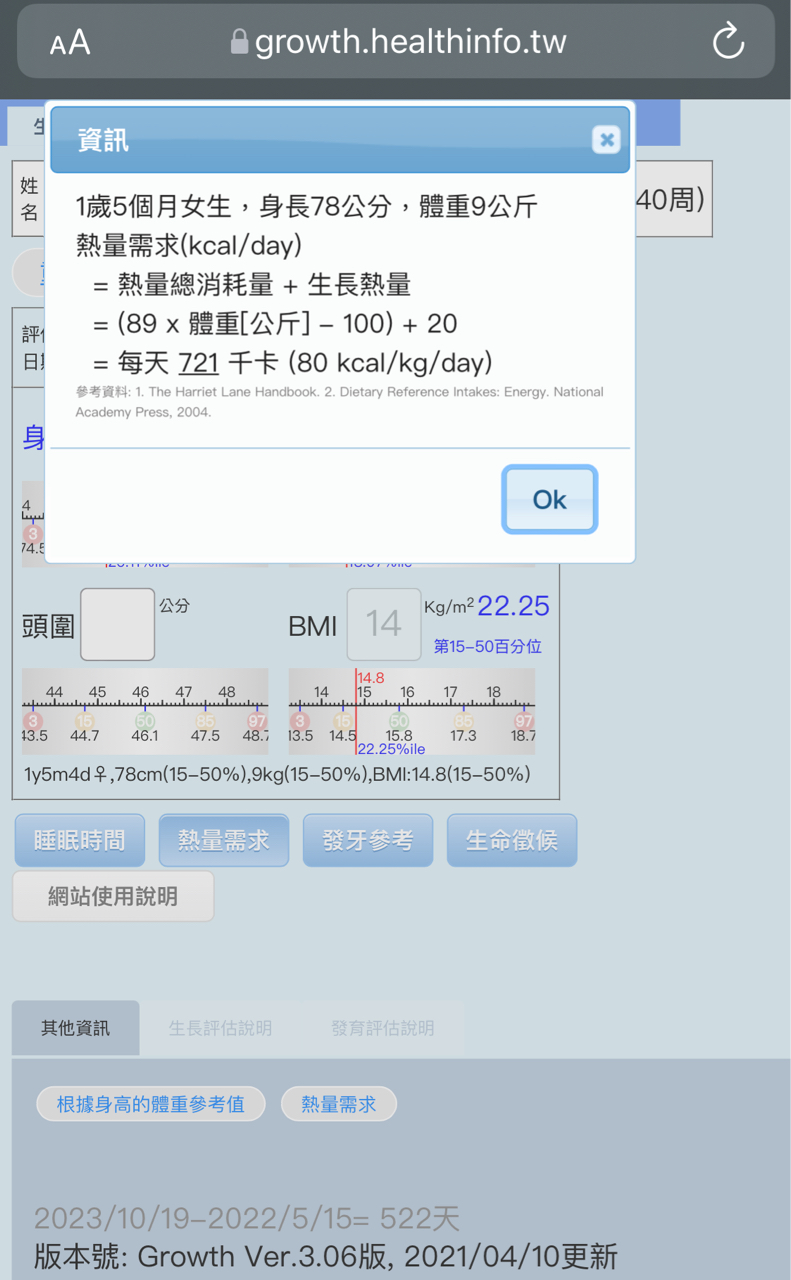Select the 根據身高的體重參考值 chip
791x1280 pixels.
151,1104
